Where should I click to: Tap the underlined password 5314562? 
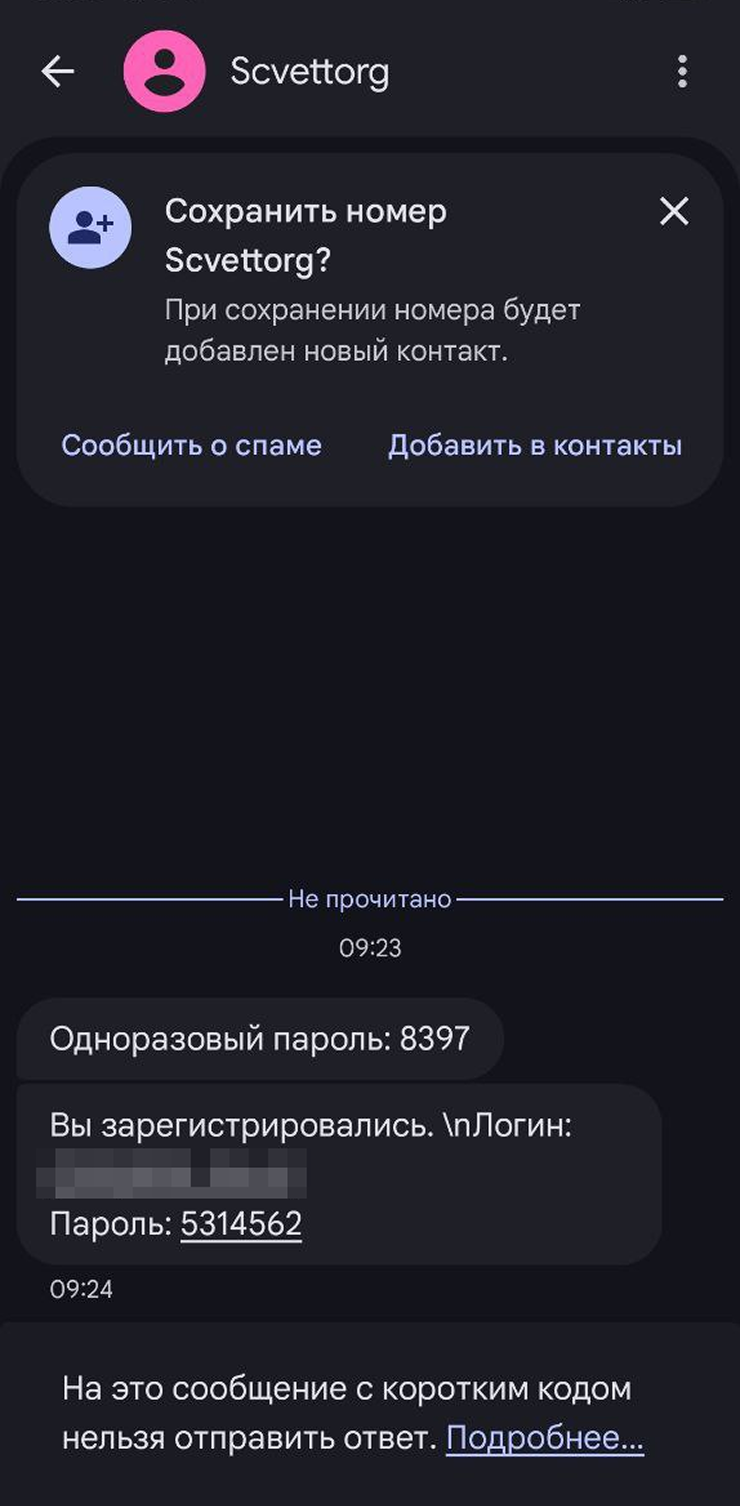[x=241, y=1223]
